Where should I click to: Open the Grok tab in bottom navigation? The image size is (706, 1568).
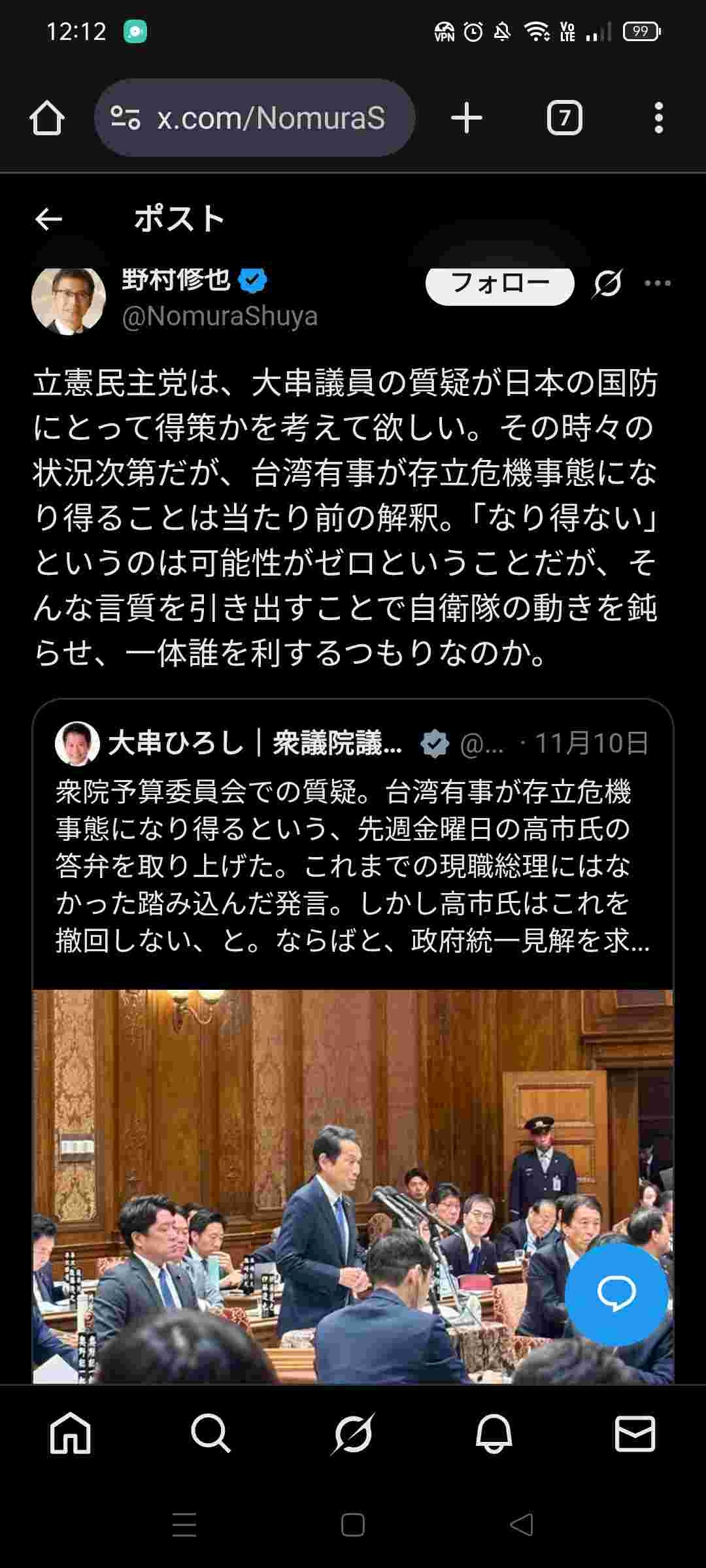[x=353, y=1434]
